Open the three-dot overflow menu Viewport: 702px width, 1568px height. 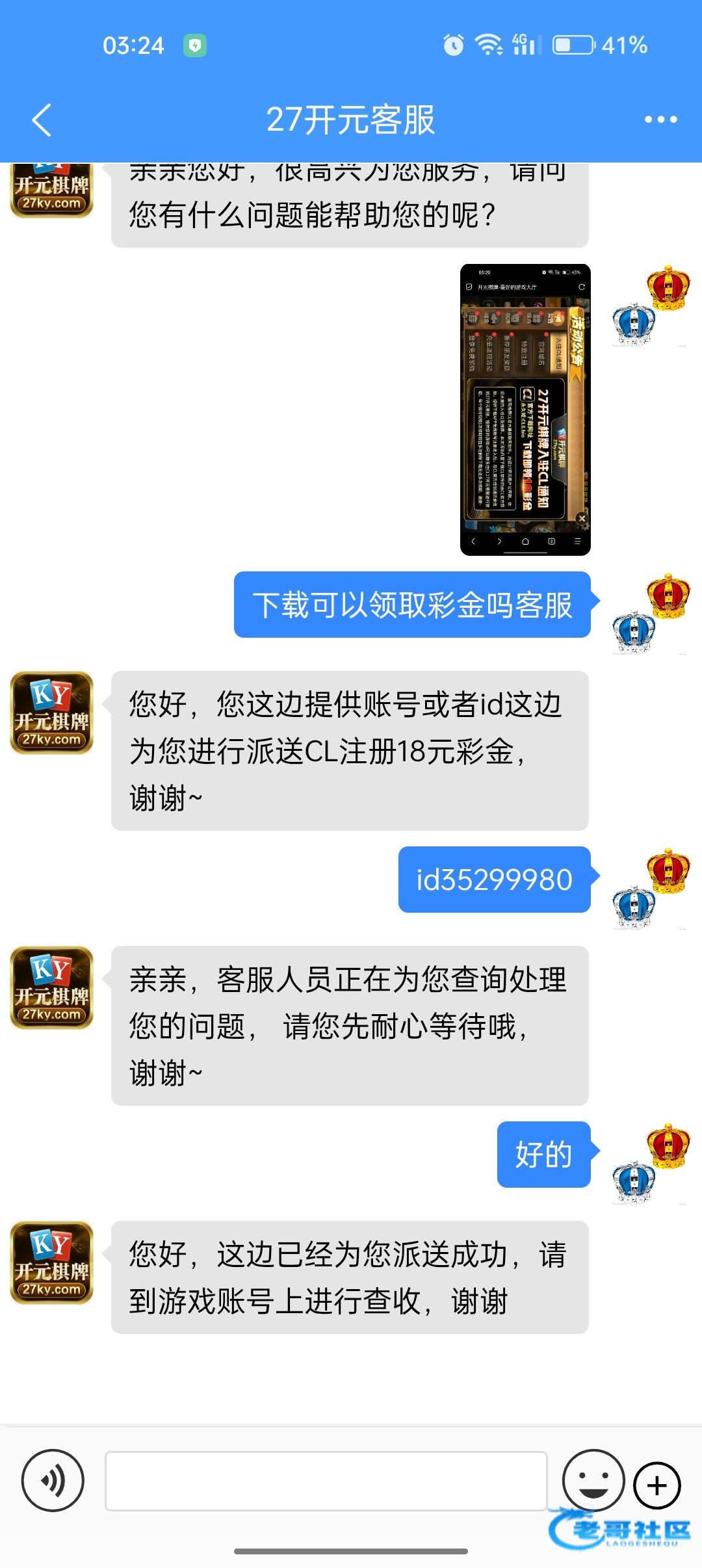point(660,120)
